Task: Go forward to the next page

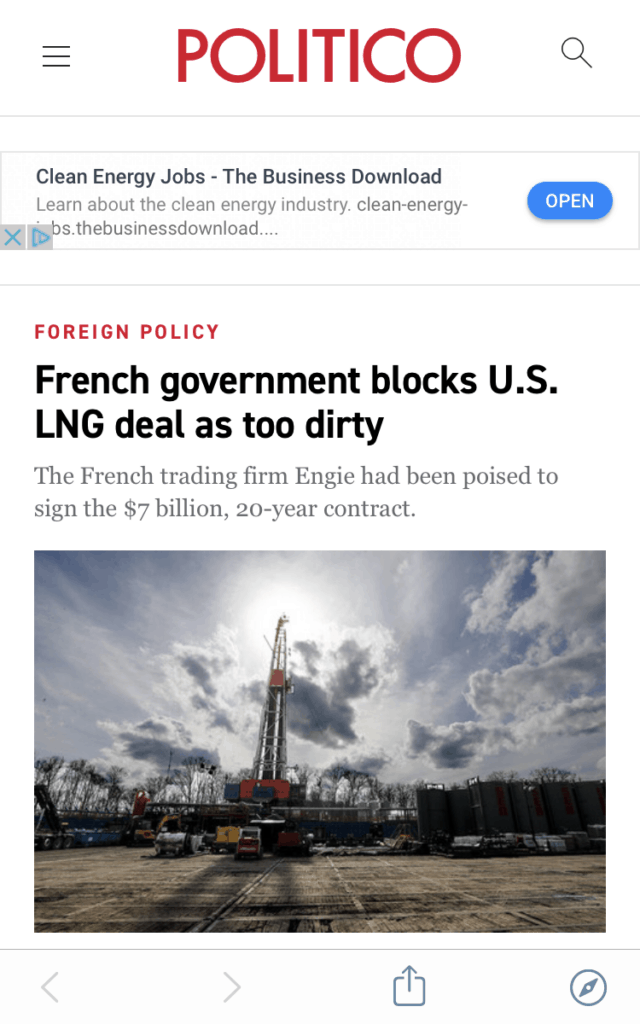Action: [231, 988]
